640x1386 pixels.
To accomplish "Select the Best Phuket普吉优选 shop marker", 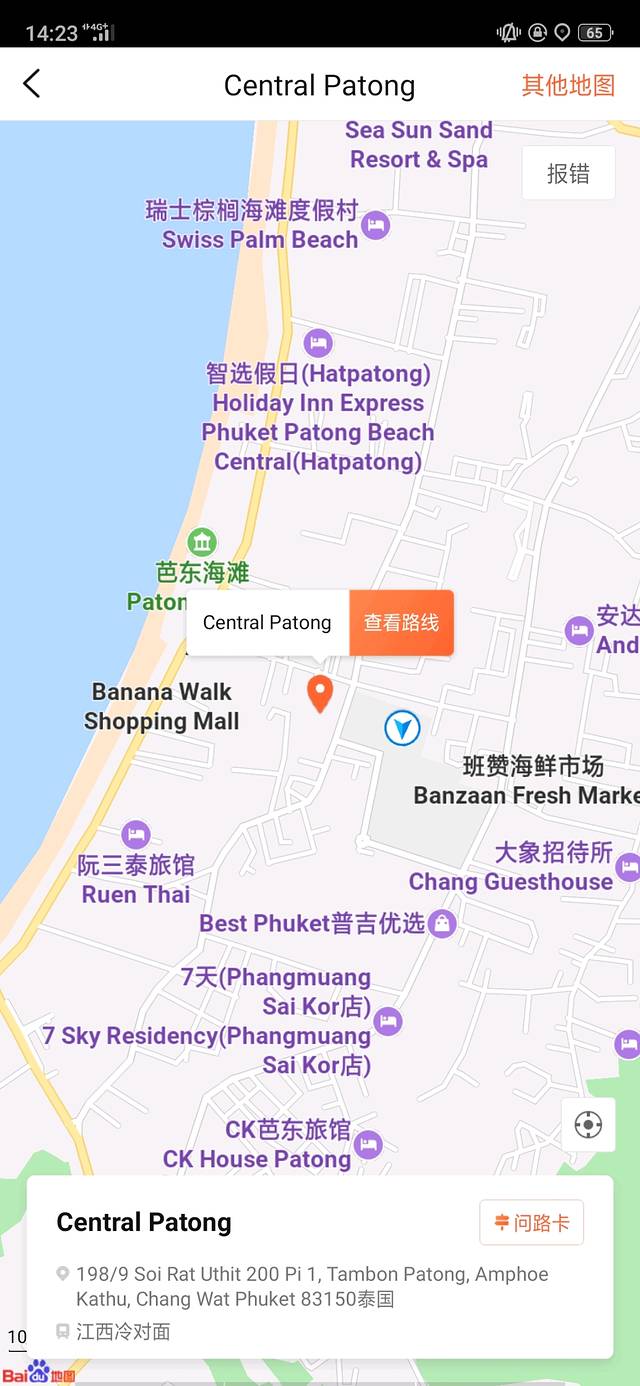I will click(442, 923).
